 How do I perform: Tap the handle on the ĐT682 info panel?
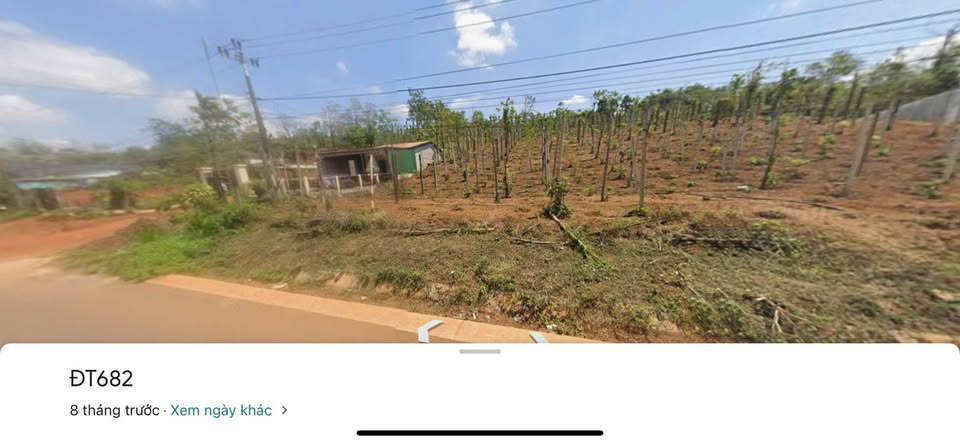coord(480,351)
